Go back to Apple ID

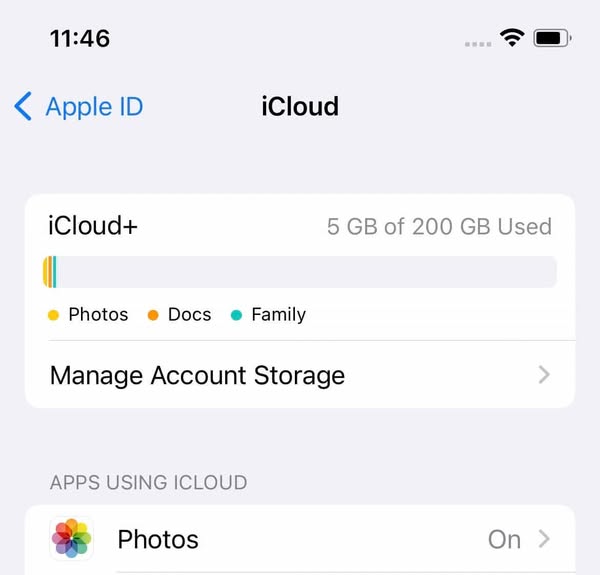coord(79,106)
